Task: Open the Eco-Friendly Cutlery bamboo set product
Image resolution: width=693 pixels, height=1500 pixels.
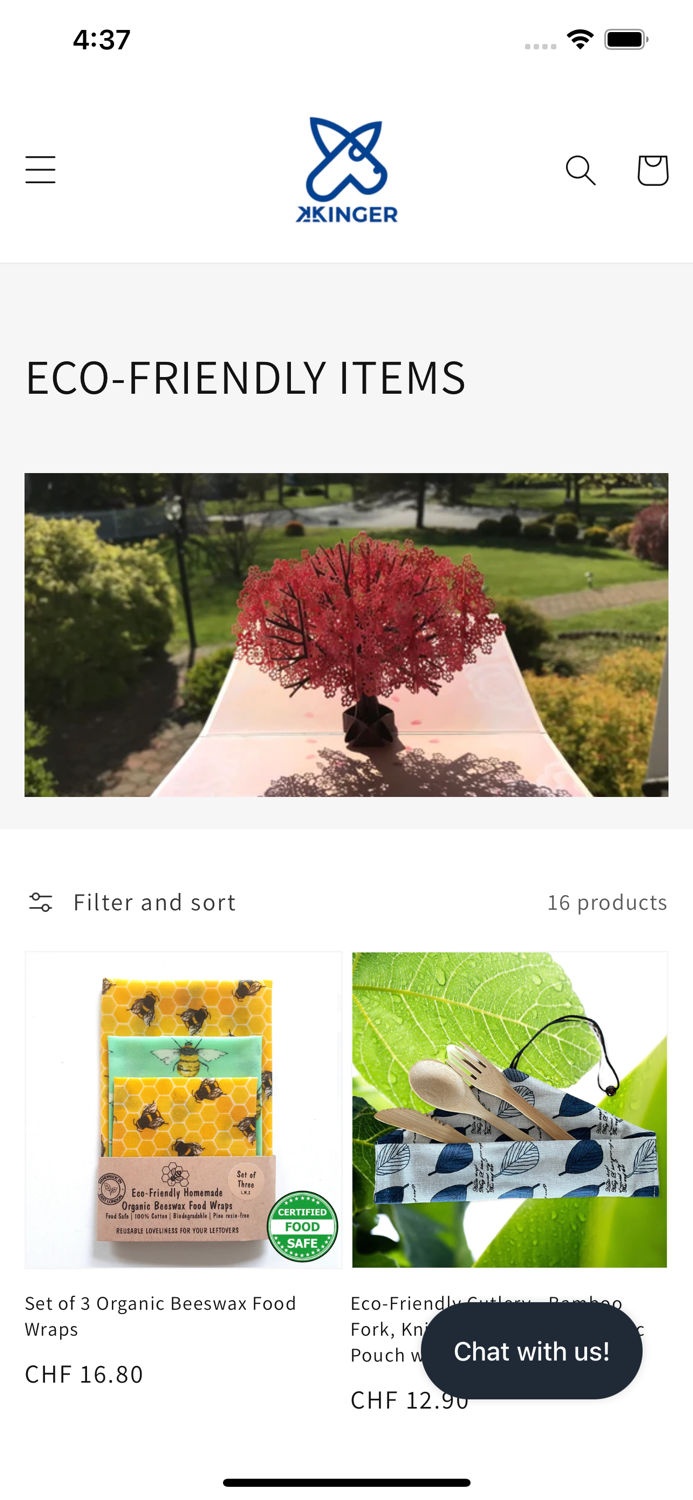Action: [509, 1110]
